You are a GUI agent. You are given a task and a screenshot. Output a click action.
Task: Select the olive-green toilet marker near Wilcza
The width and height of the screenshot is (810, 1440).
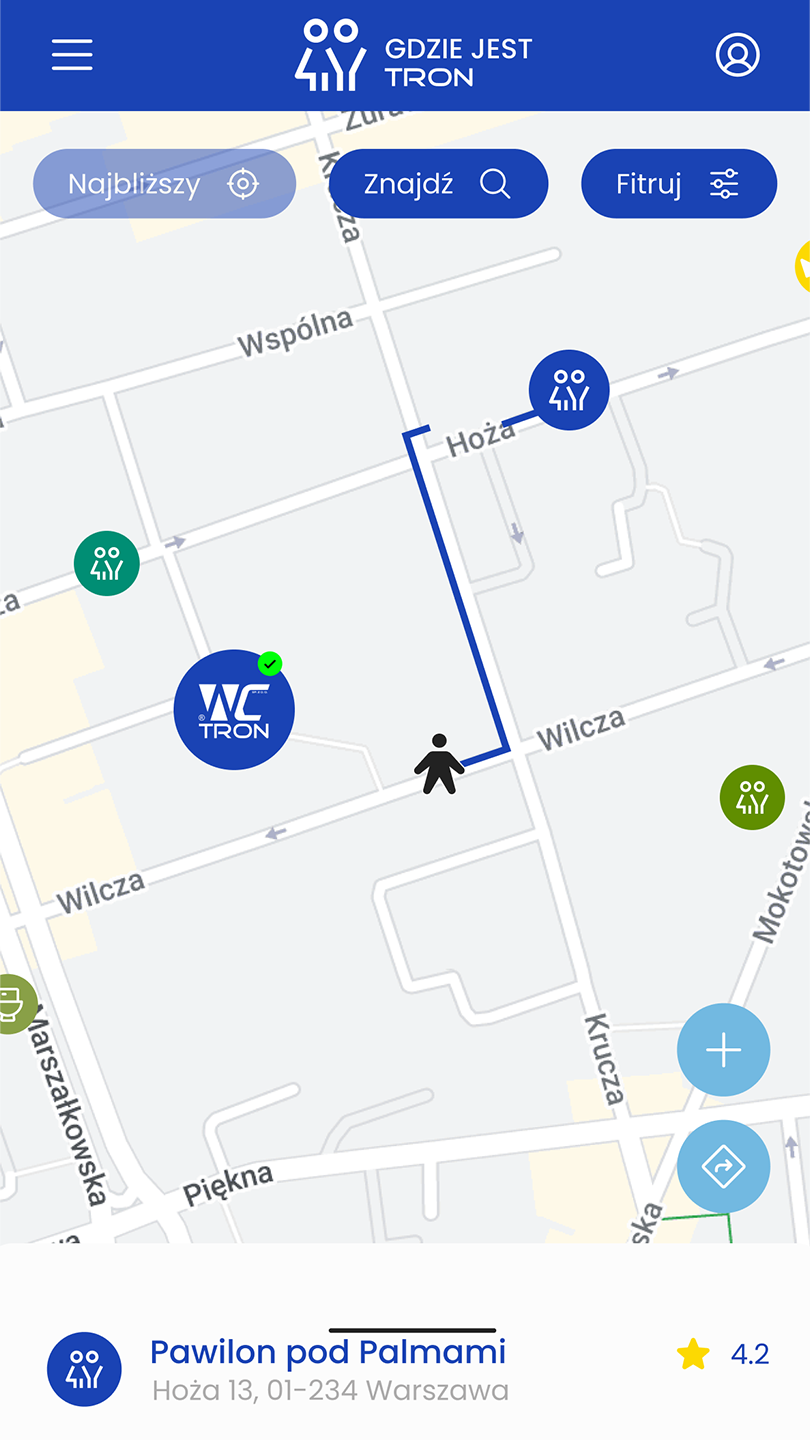[x=752, y=797]
